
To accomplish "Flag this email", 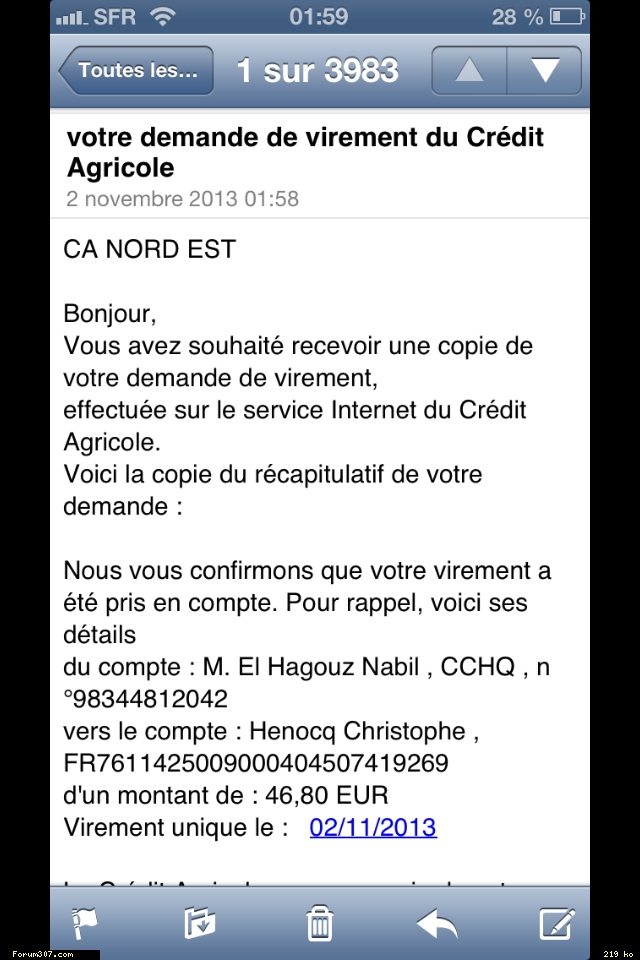I will (83, 923).
